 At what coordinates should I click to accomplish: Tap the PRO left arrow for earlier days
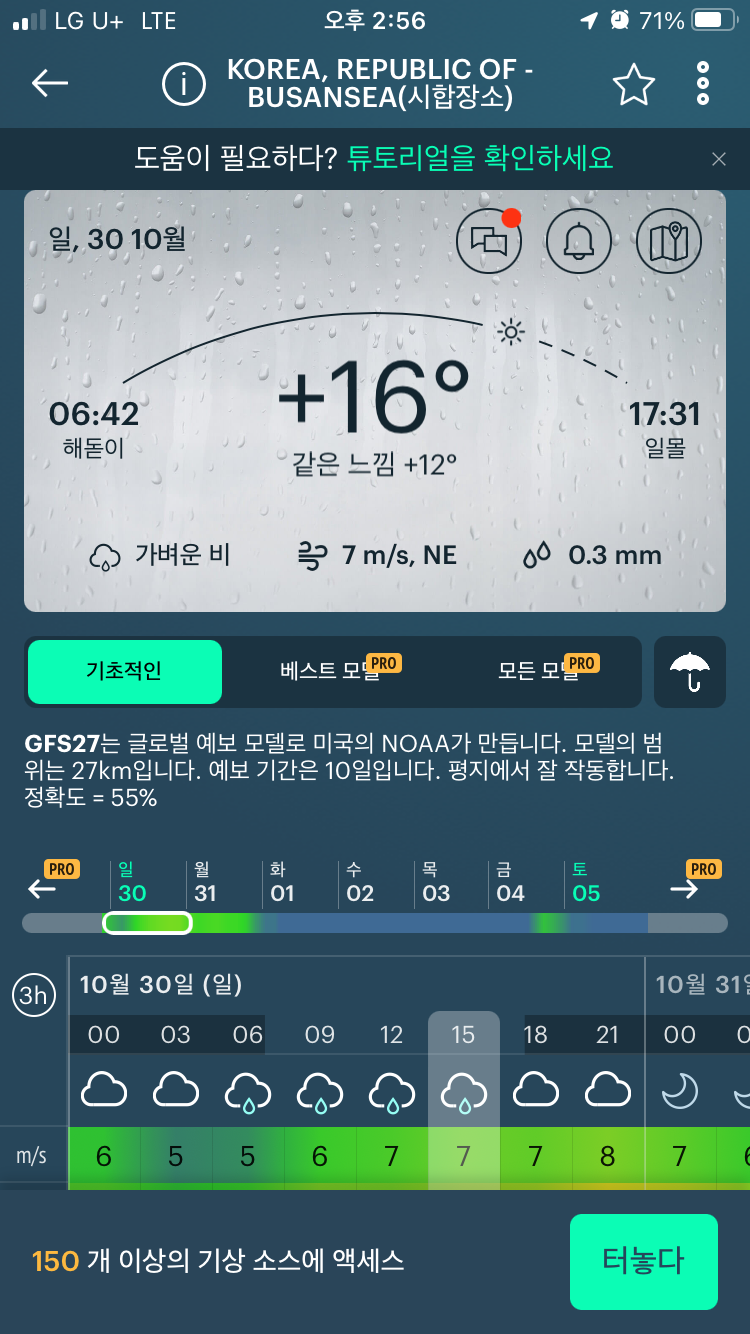coord(49,882)
